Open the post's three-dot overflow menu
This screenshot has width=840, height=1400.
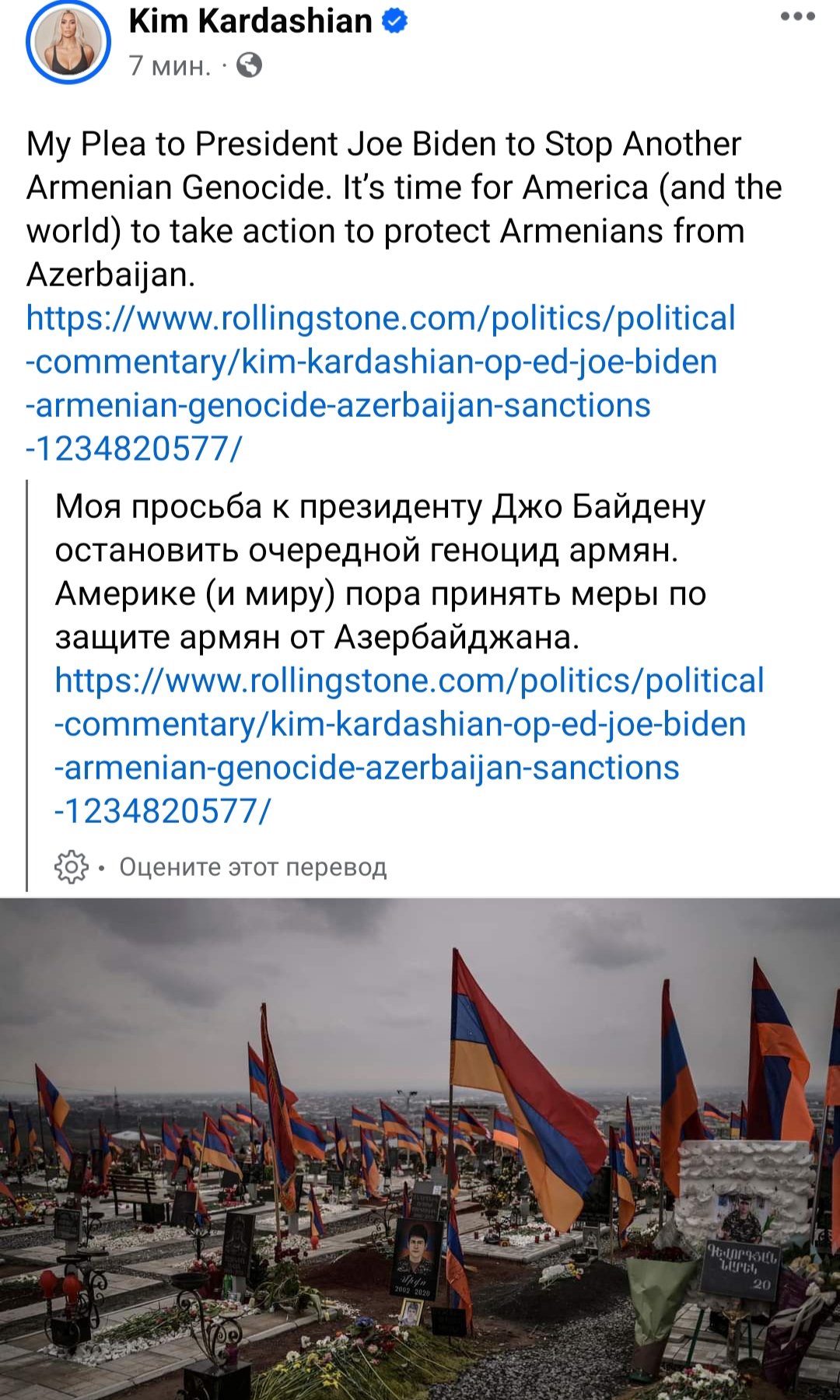tap(798, 17)
